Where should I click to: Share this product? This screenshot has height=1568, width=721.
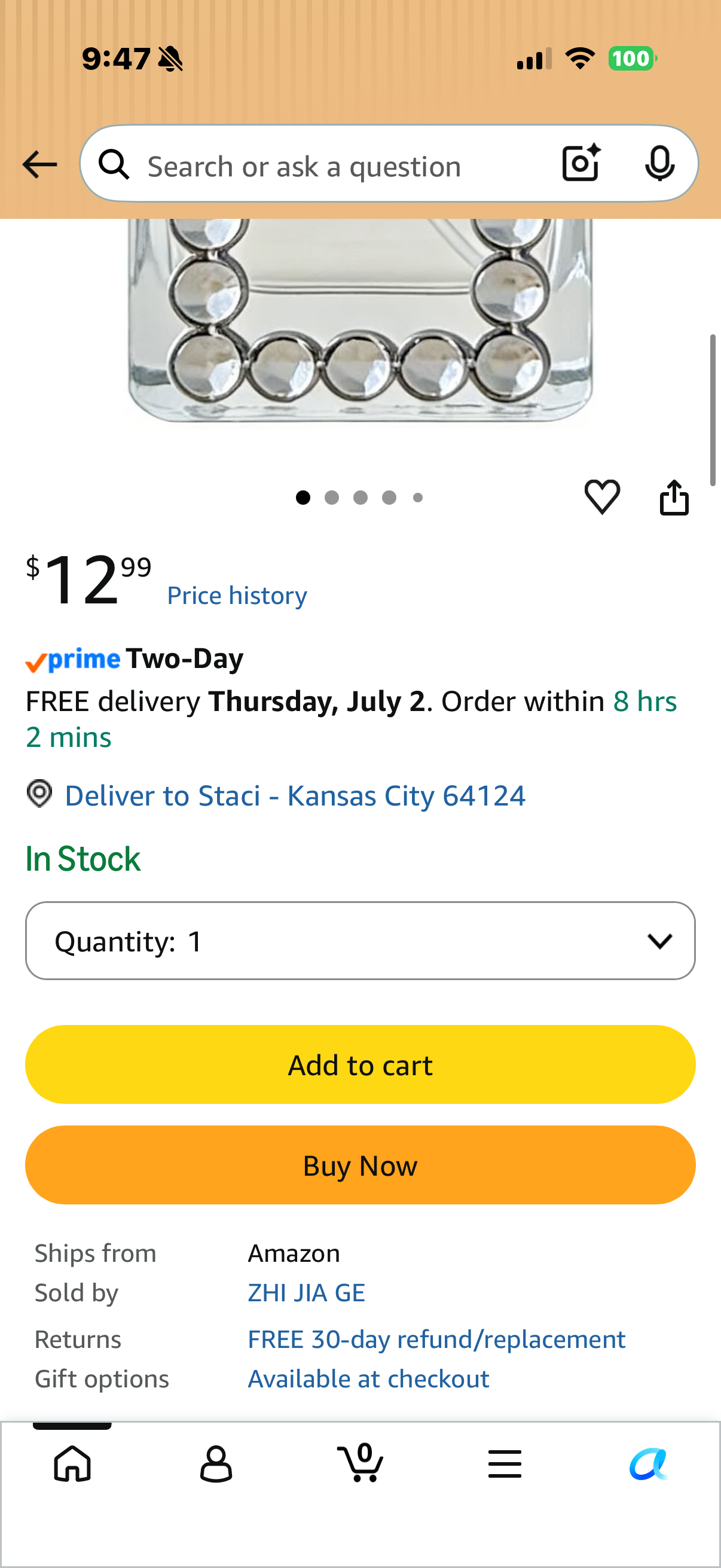(674, 497)
